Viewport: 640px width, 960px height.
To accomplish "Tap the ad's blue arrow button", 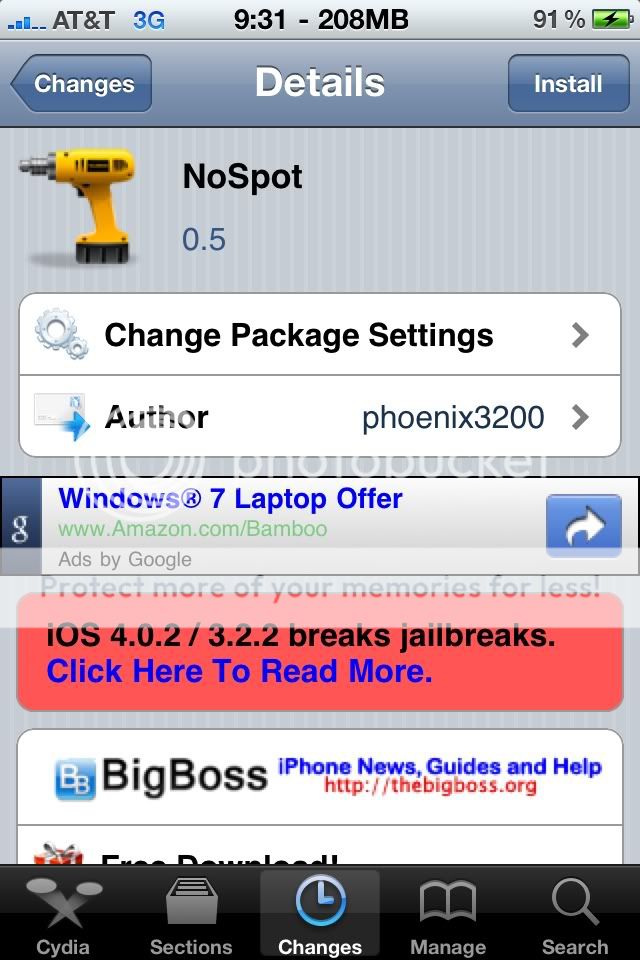I will (582, 526).
